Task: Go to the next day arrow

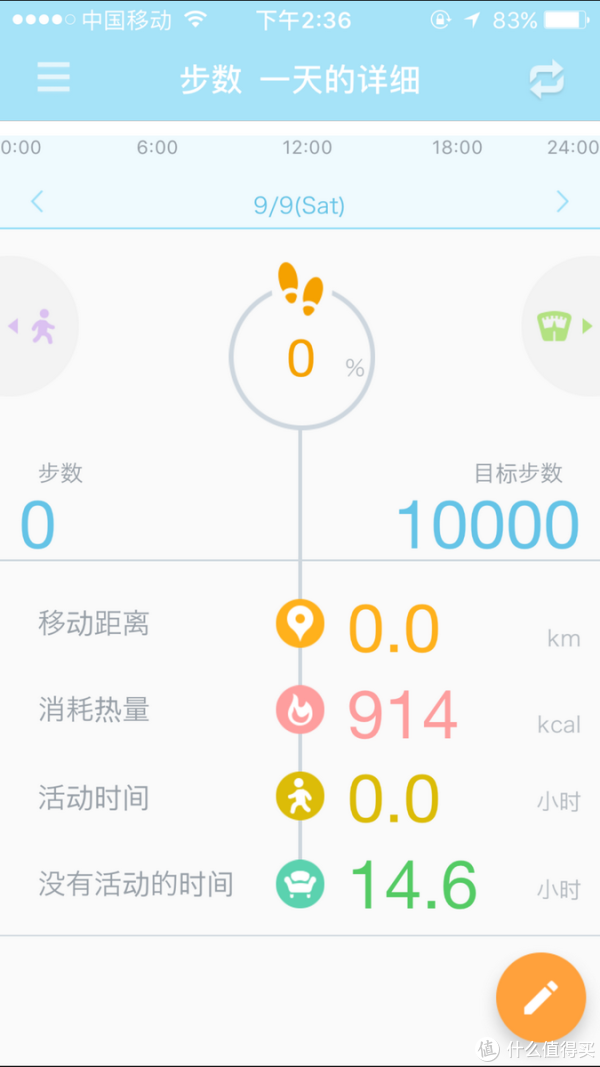Action: 562,201
